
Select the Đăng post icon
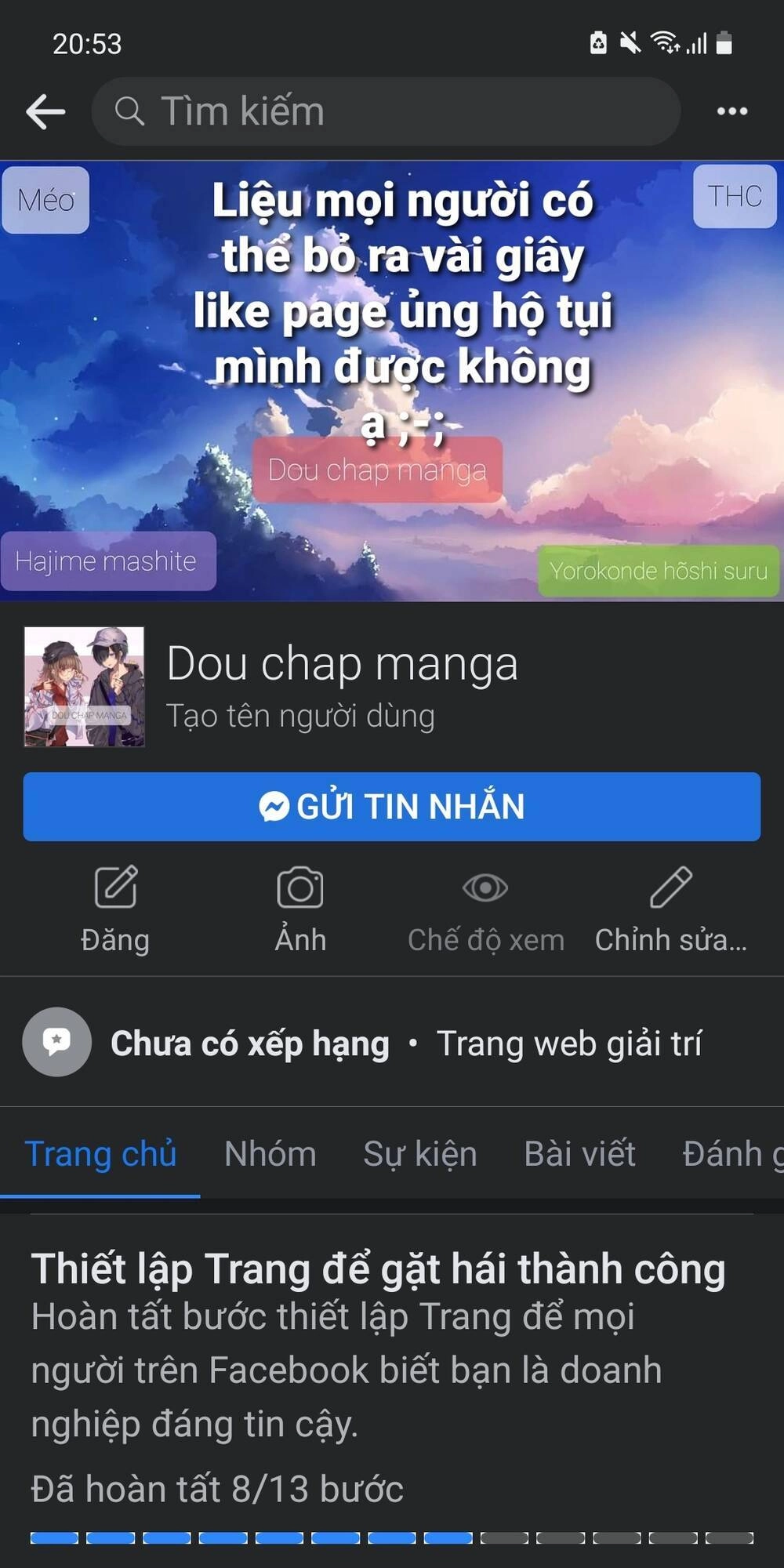[x=116, y=888]
